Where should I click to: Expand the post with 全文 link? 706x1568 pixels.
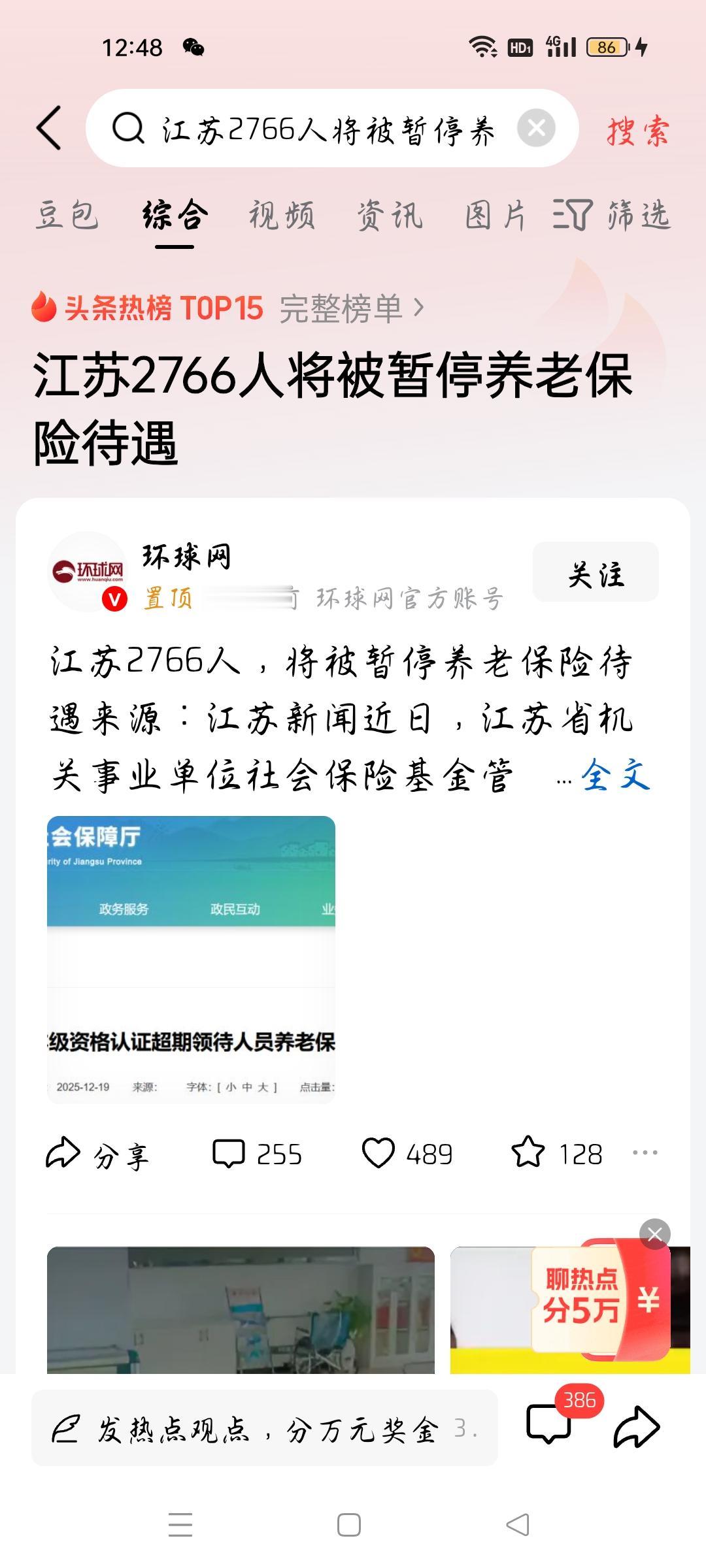[x=614, y=774]
